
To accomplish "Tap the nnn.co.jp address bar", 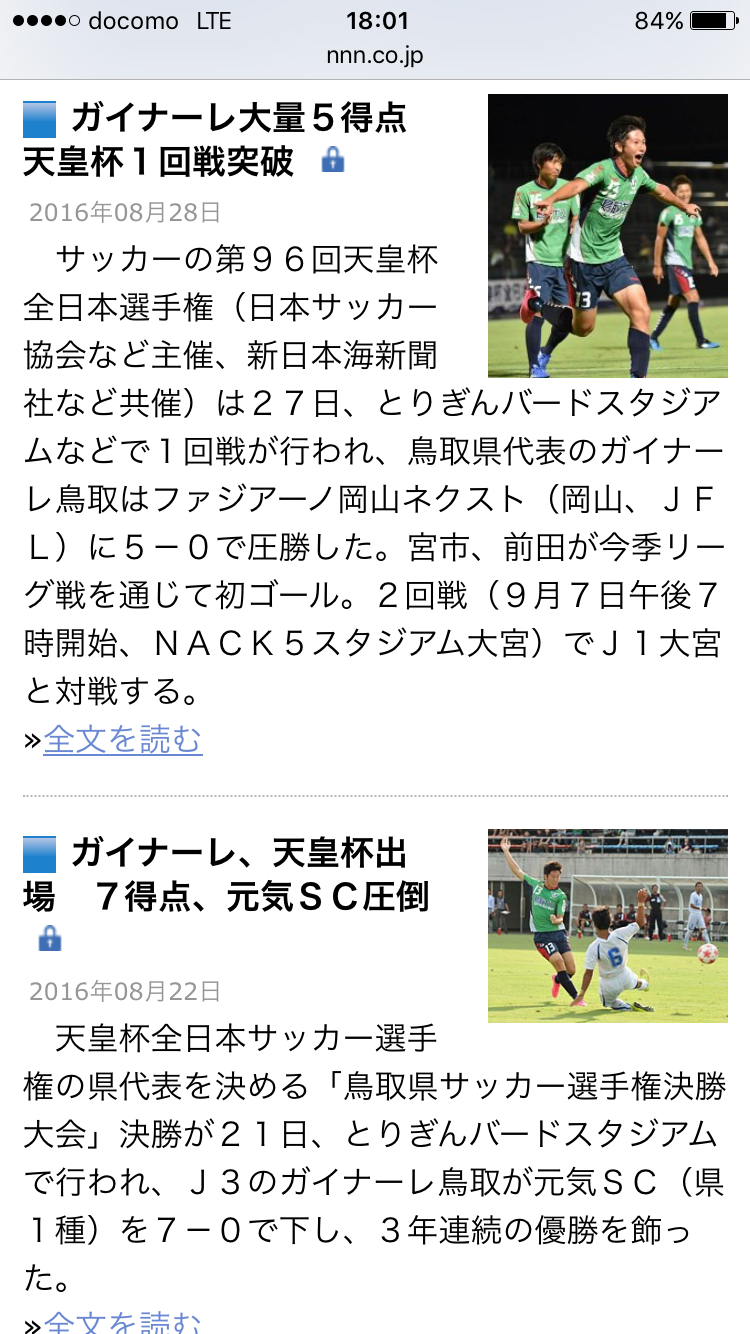I will click(x=375, y=56).
